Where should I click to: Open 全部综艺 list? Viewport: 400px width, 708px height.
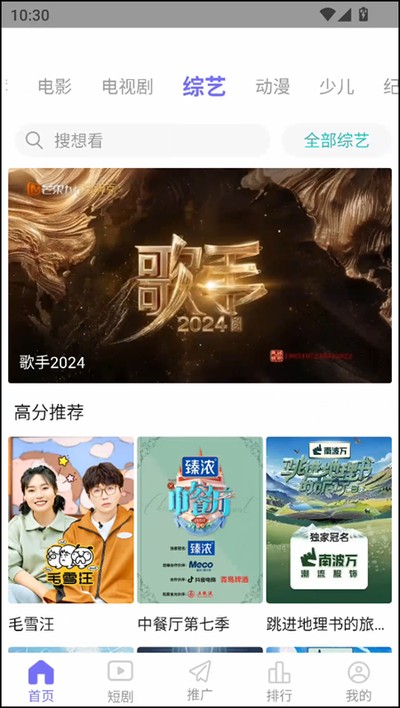coord(337,140)
